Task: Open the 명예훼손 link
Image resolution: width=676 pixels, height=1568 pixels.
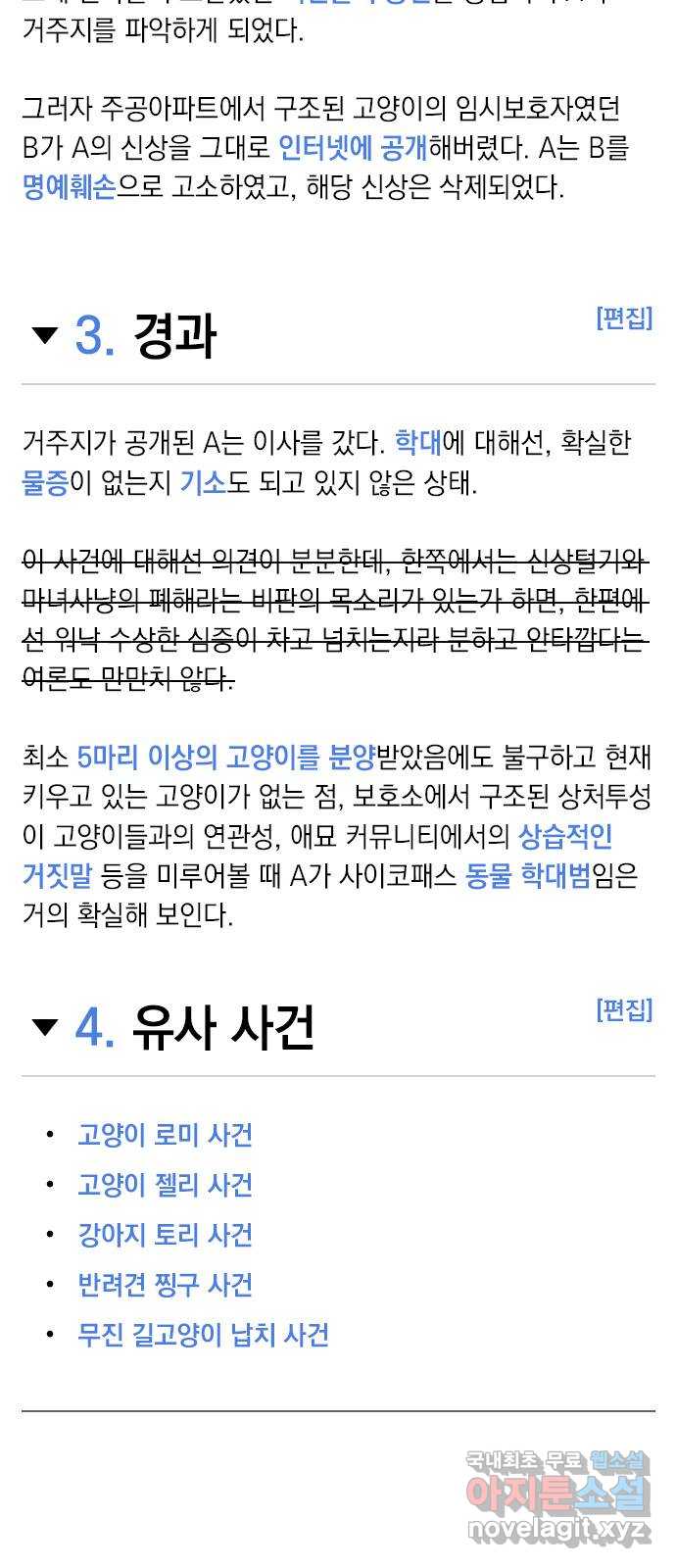Action: [x=69, y=187]
